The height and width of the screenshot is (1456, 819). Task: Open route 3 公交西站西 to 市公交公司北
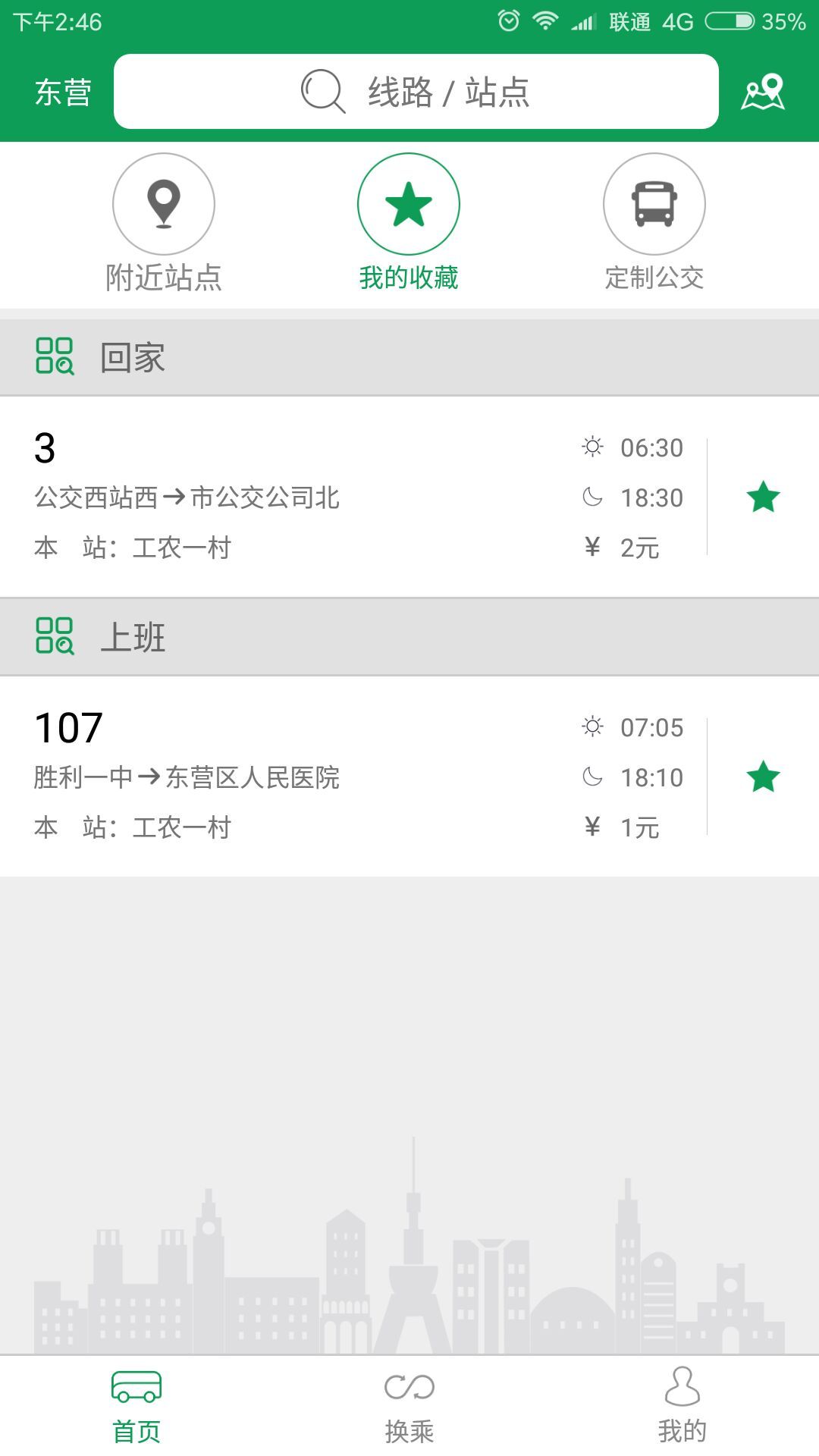click(303, 497)
